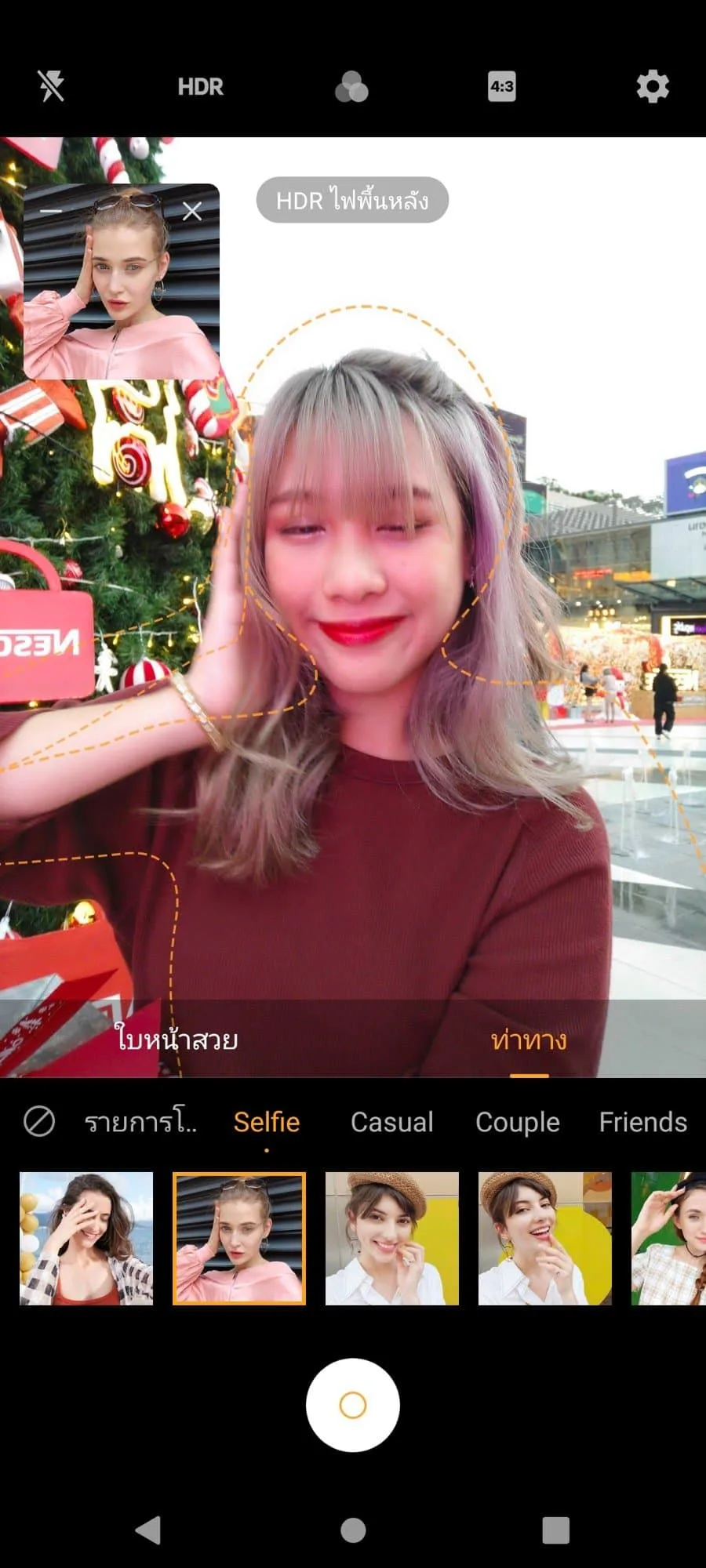Close the pose preview window
The height and width of the screenshot is (1568, 706).
pos(192,211)
